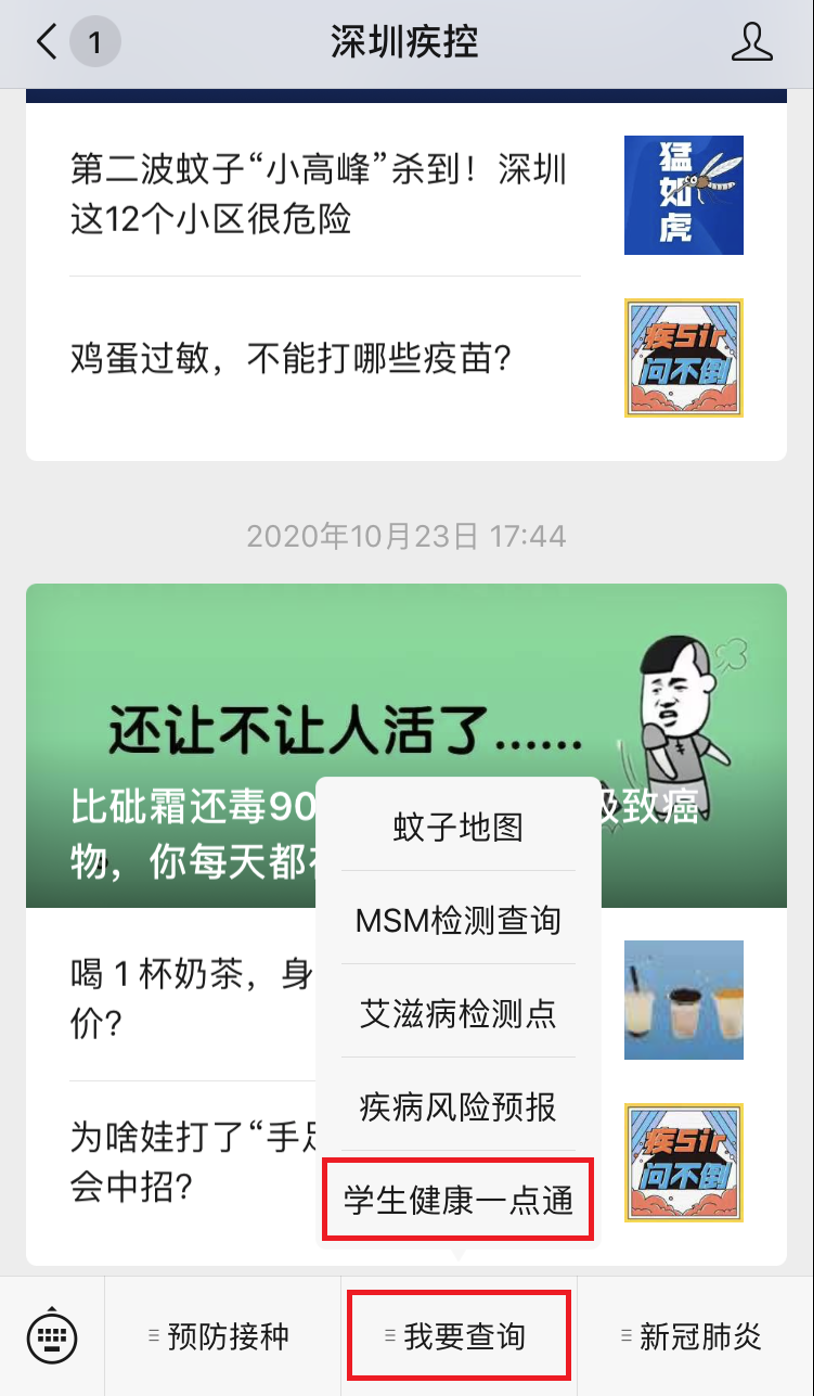Image resolution: width=814 pixels, height=1396 pixels.
Task: Select 疾病风险预报 from the menu
Action: coord(458,1106)
